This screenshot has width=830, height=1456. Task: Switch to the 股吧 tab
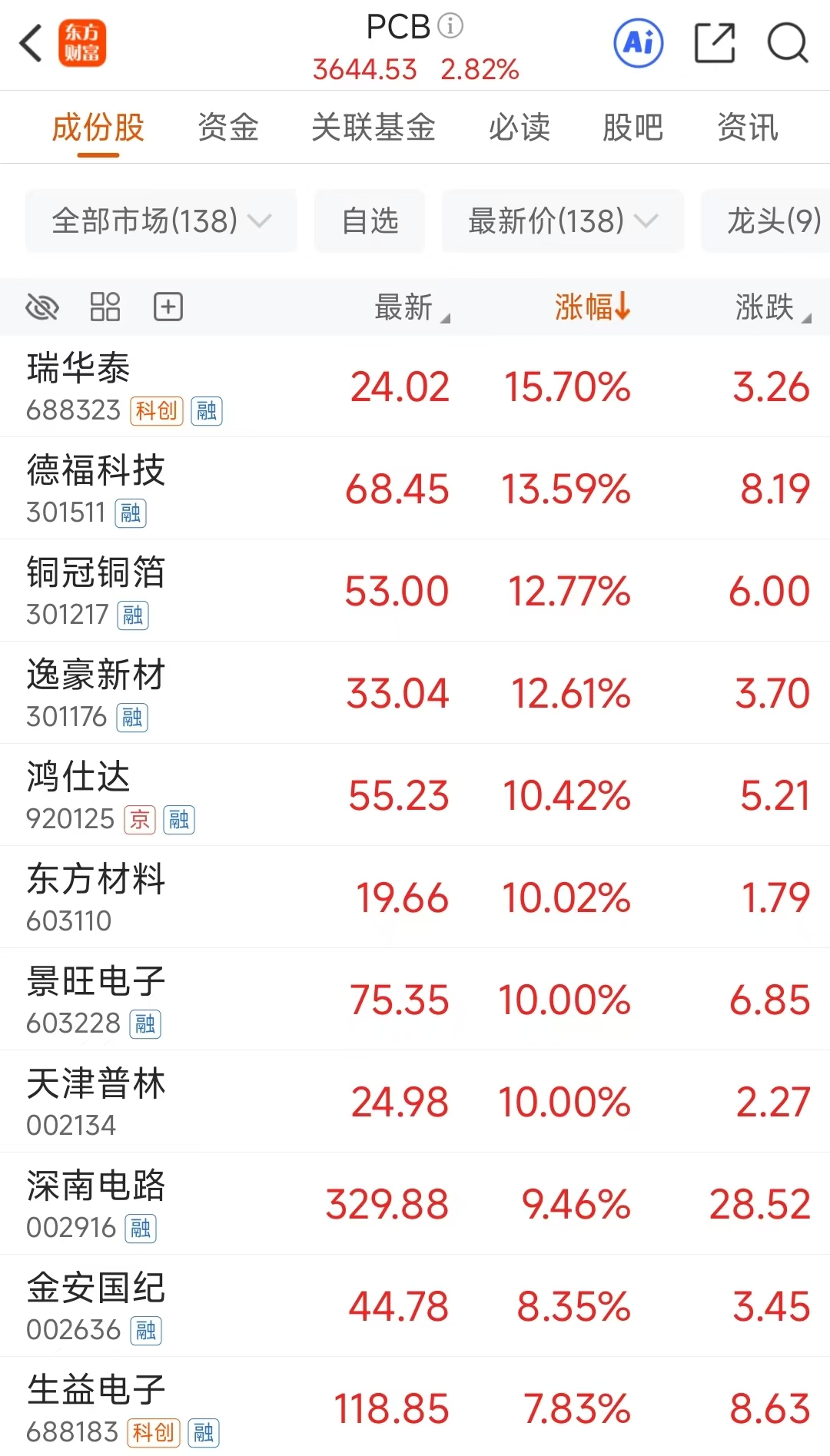632,128
